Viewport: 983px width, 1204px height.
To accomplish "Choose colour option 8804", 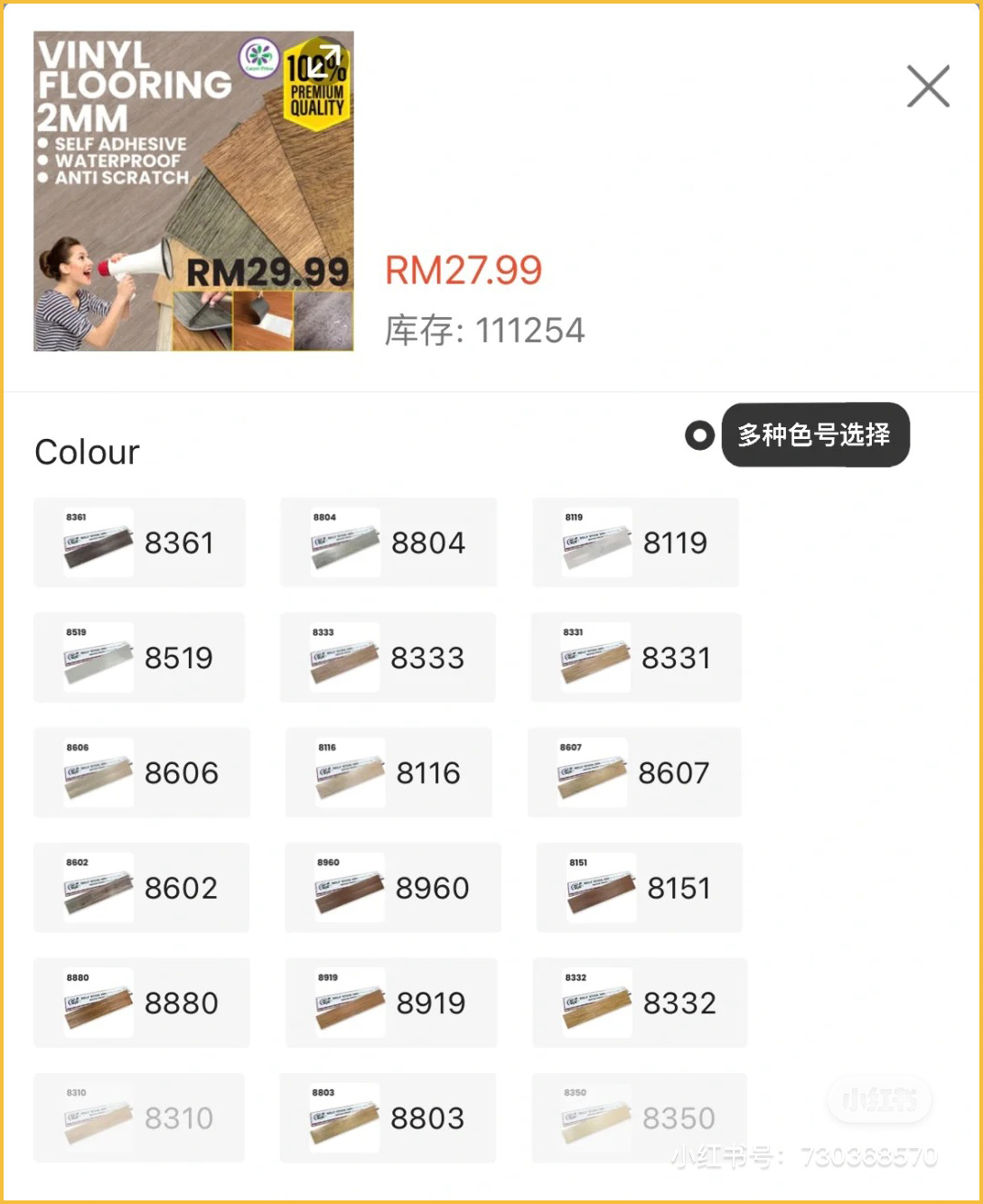I will click(389, 543).
